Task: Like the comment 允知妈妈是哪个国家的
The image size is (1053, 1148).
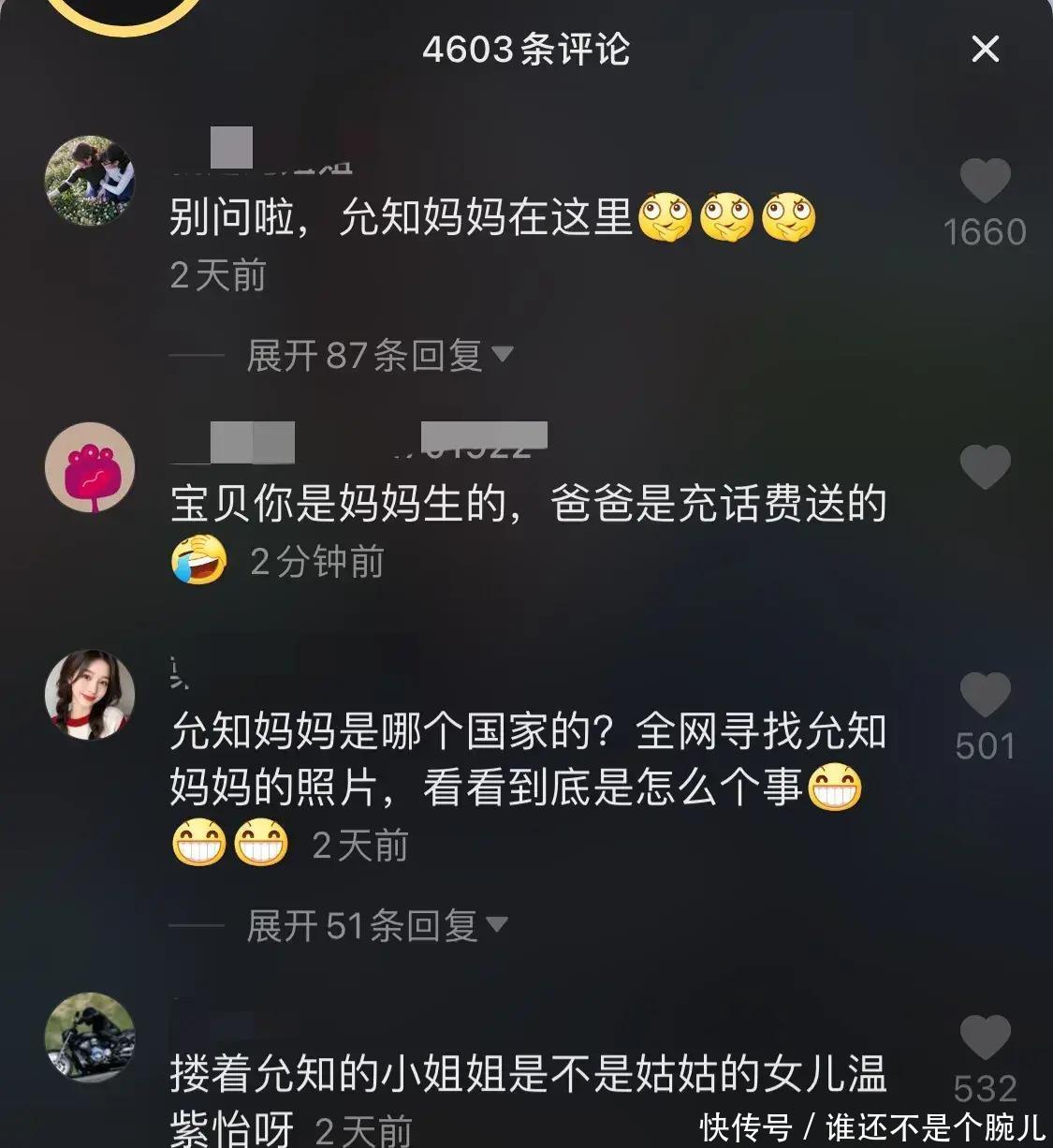Action: (x=985, y=695)
